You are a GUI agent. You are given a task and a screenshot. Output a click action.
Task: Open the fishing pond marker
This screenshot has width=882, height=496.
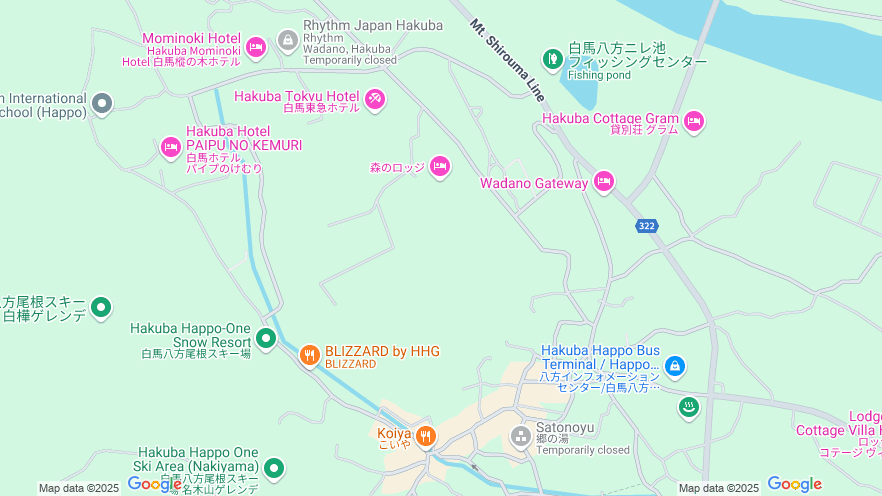point(552,58)
